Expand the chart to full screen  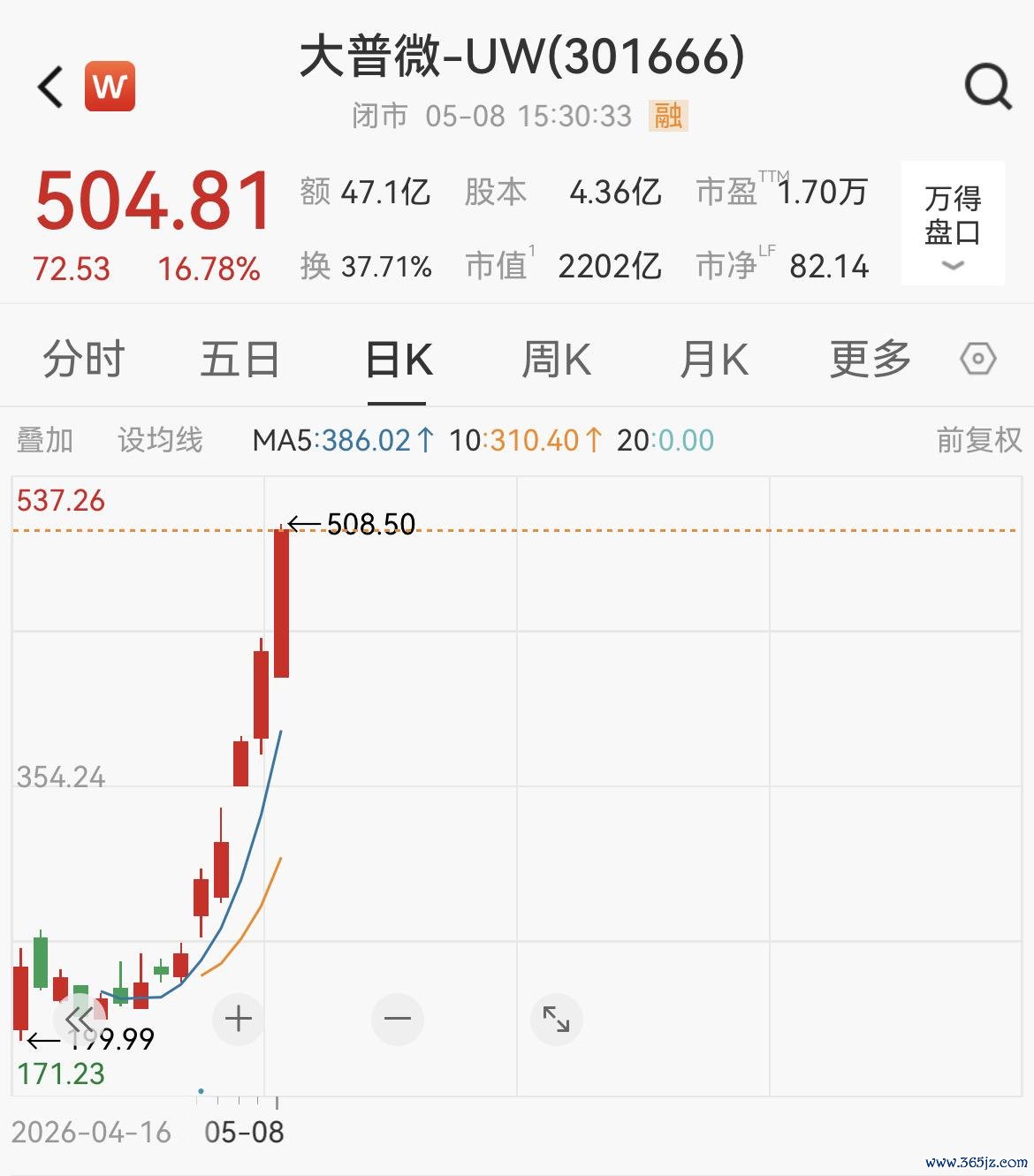coord(556,1019)
